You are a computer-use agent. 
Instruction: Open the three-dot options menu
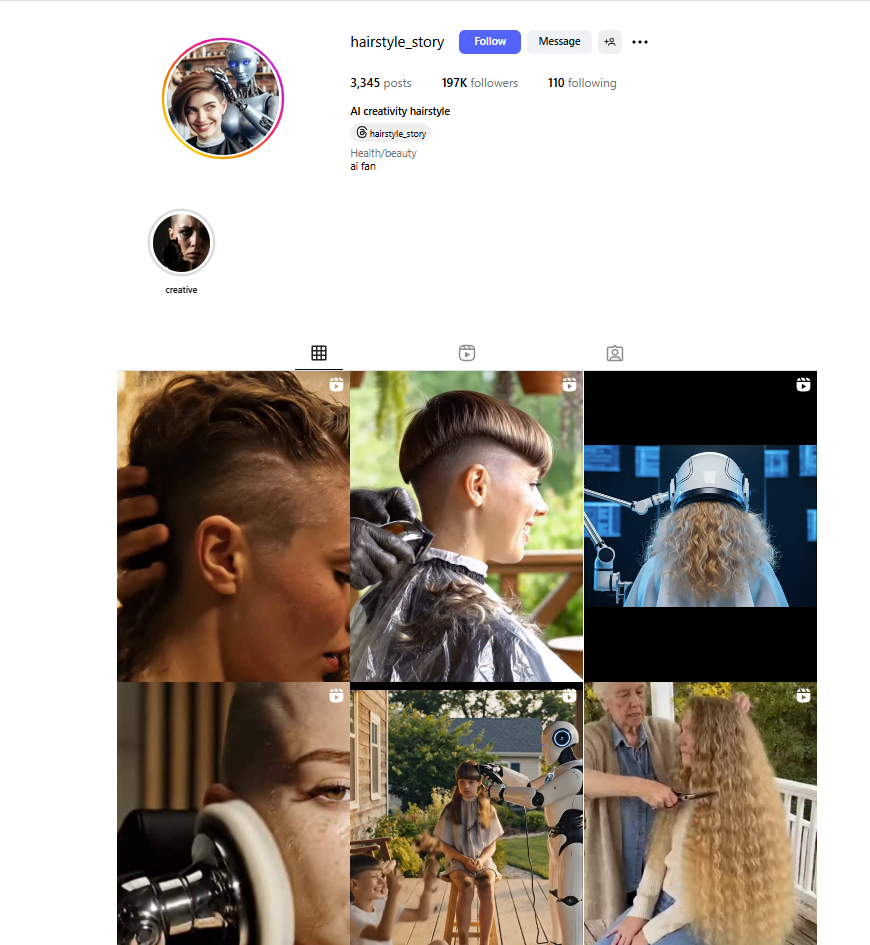(640, 42)
